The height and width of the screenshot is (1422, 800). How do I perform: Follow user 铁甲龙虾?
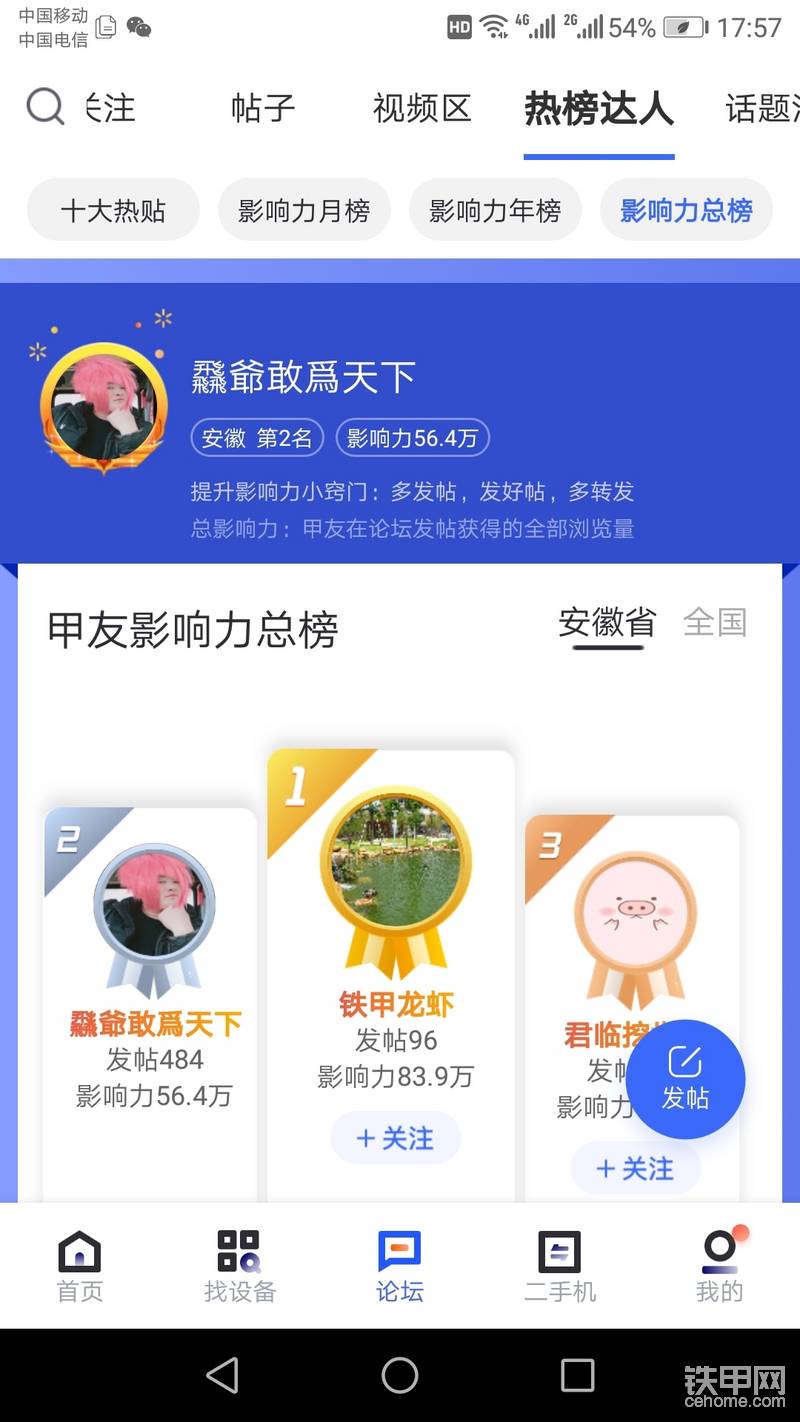(396, 1138)
